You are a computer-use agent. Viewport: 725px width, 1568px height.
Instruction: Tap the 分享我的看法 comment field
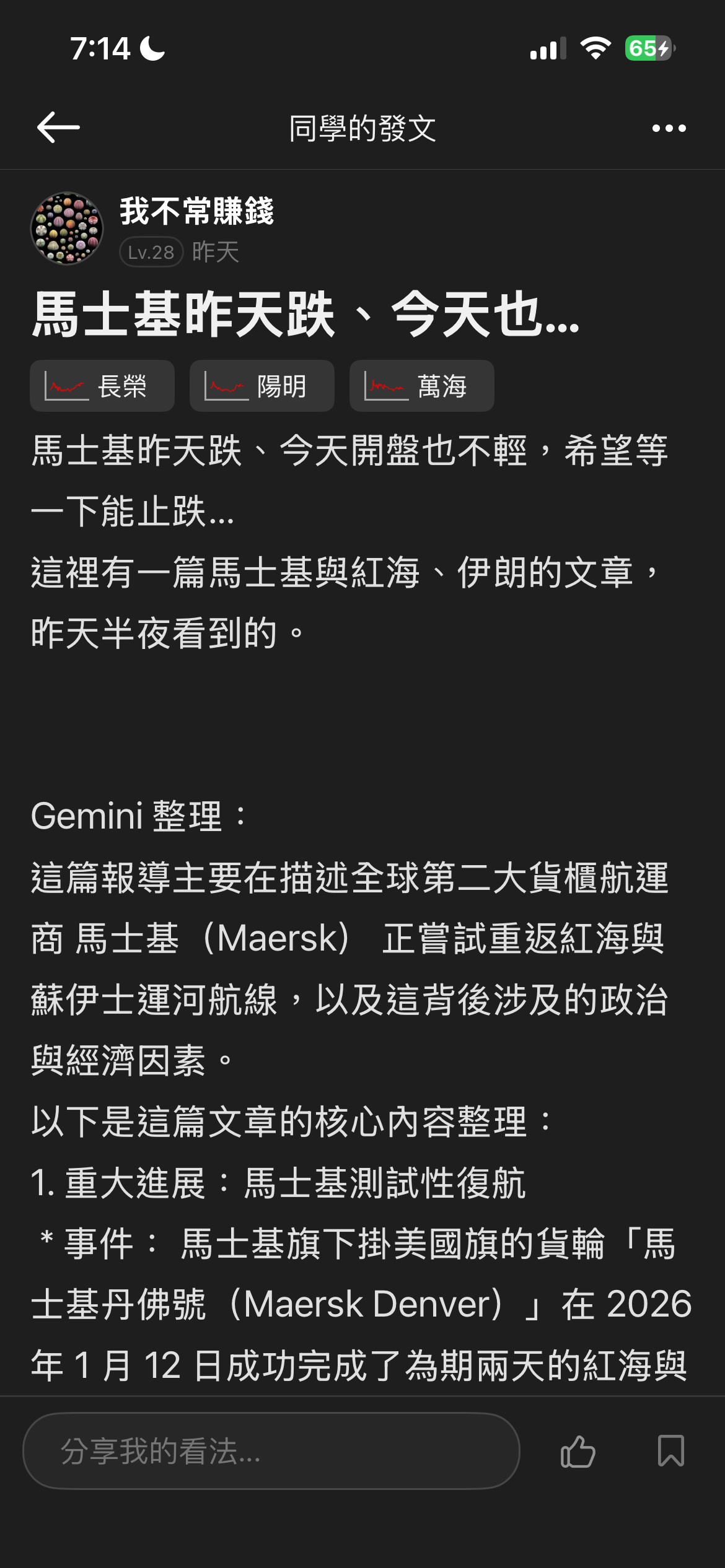click(271, 1450)
